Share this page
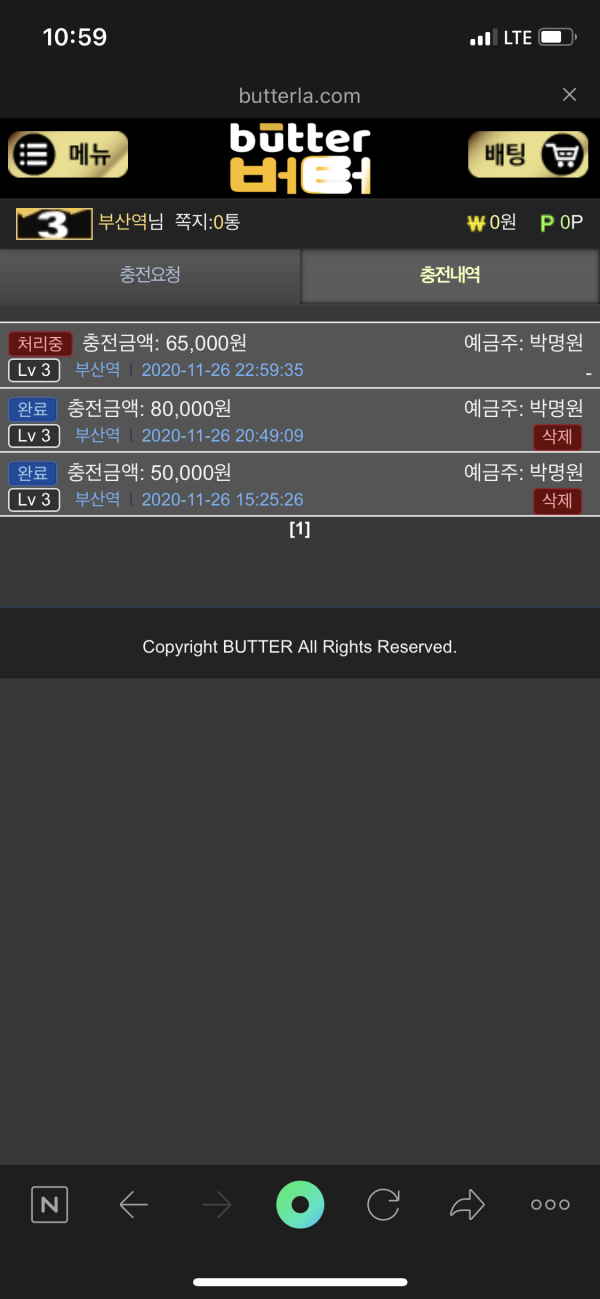 pos(467,1205)
